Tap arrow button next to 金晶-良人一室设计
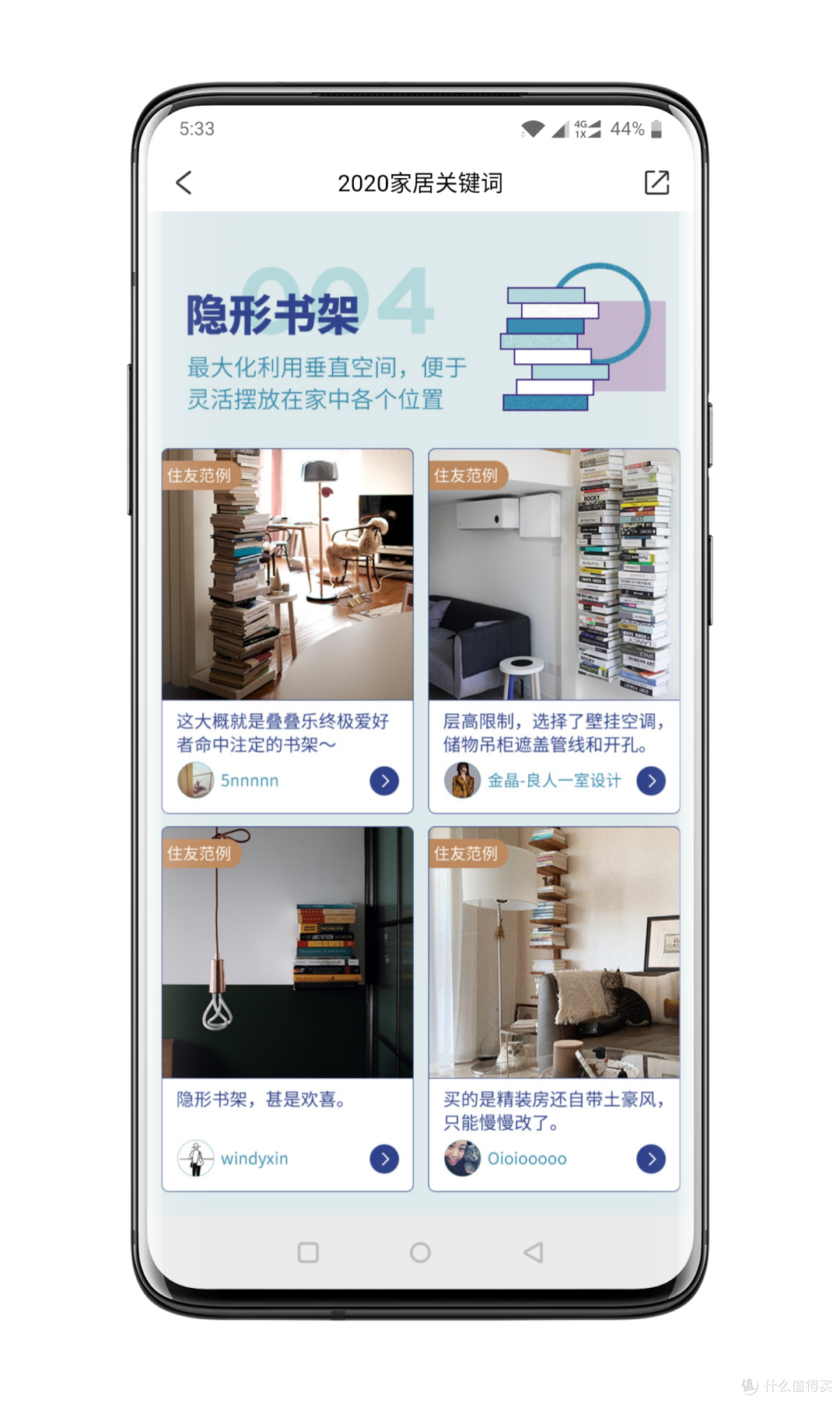Image resolution: width=840 pixels, height=1403 pixels. 651,781
